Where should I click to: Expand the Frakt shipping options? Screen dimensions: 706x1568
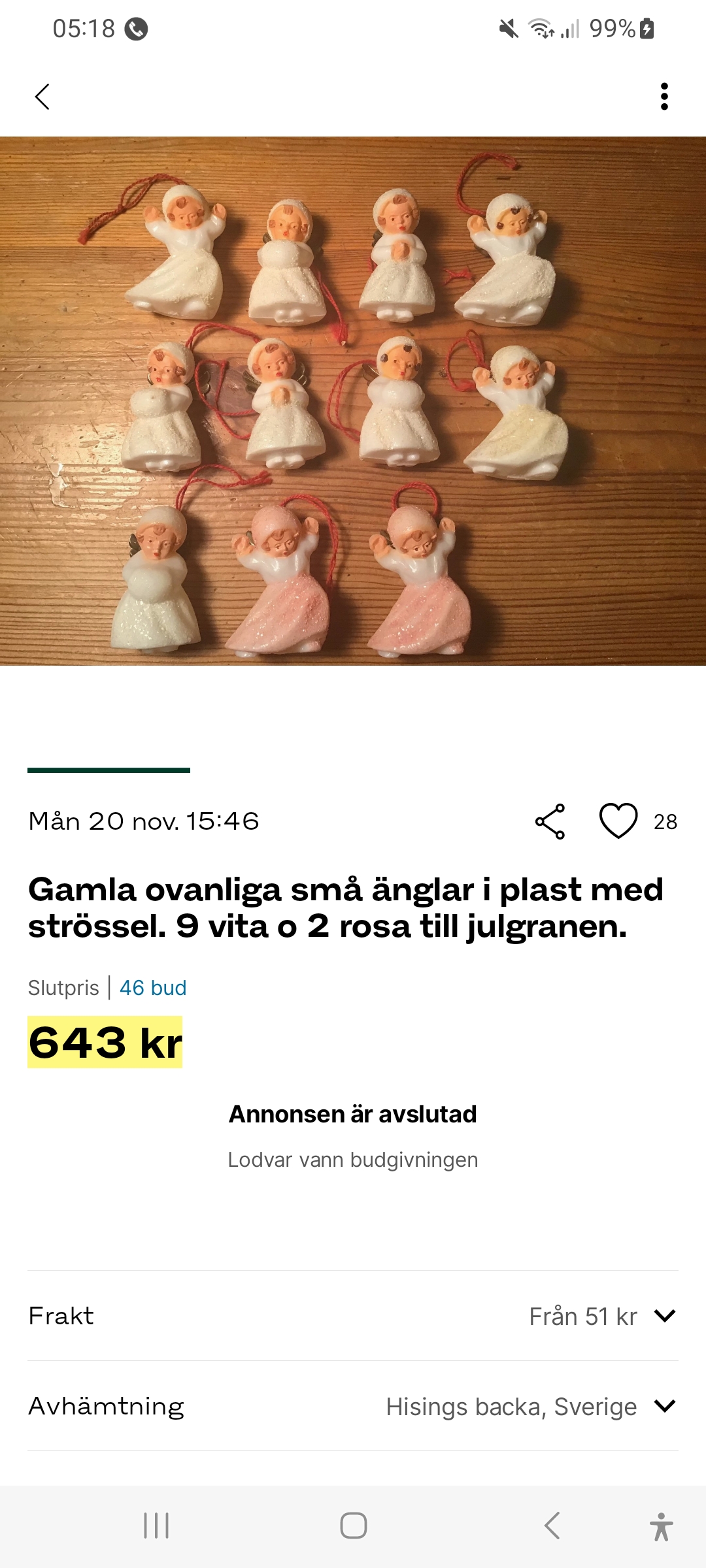coord(664,1316)
